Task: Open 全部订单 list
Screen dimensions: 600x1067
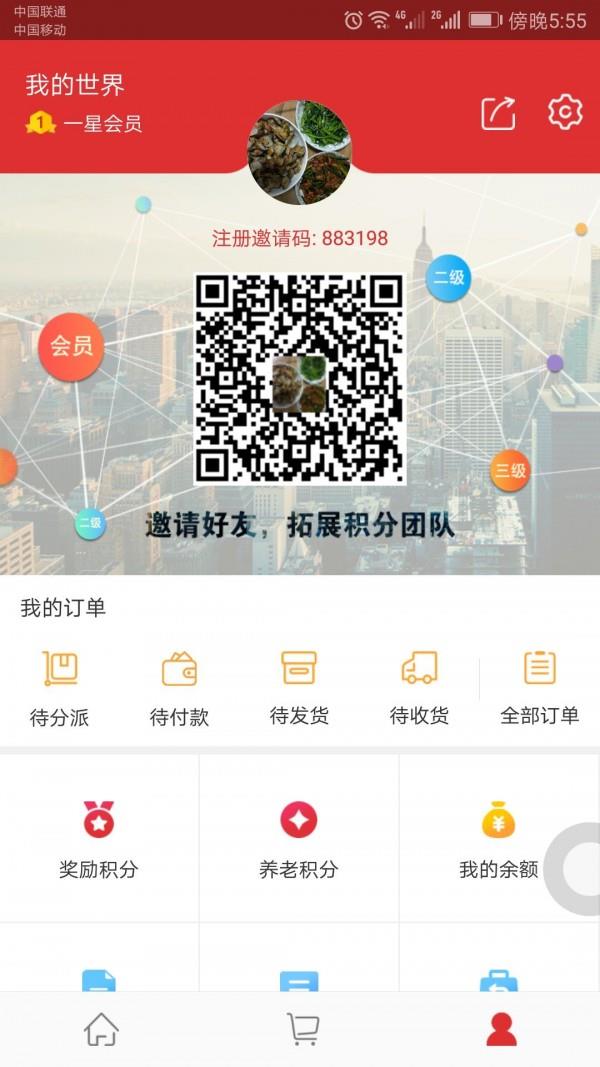Action: click(x=540, y=687)
